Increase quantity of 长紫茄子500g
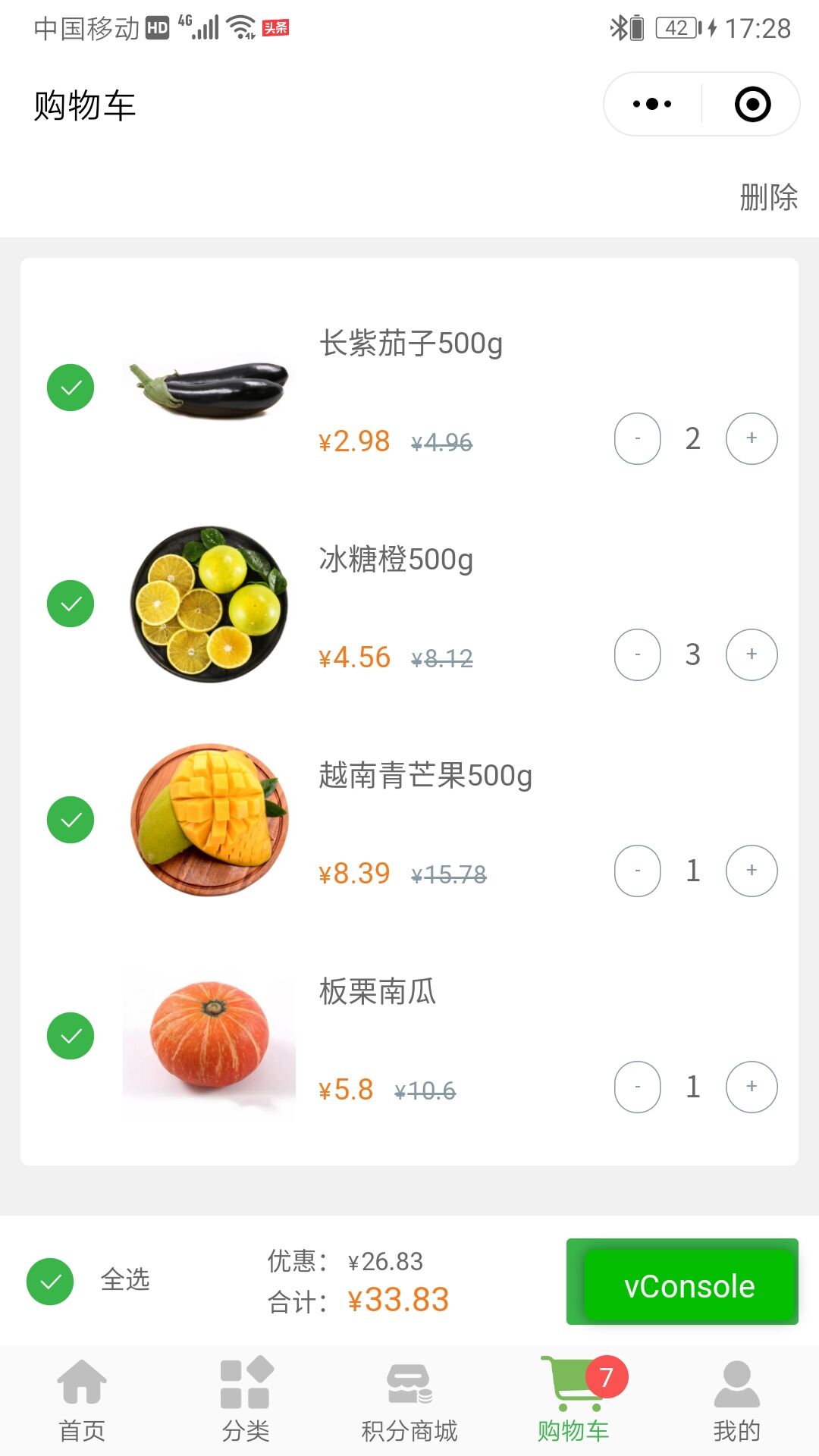The image size is (819, 1456). click(x=752, y=438)
